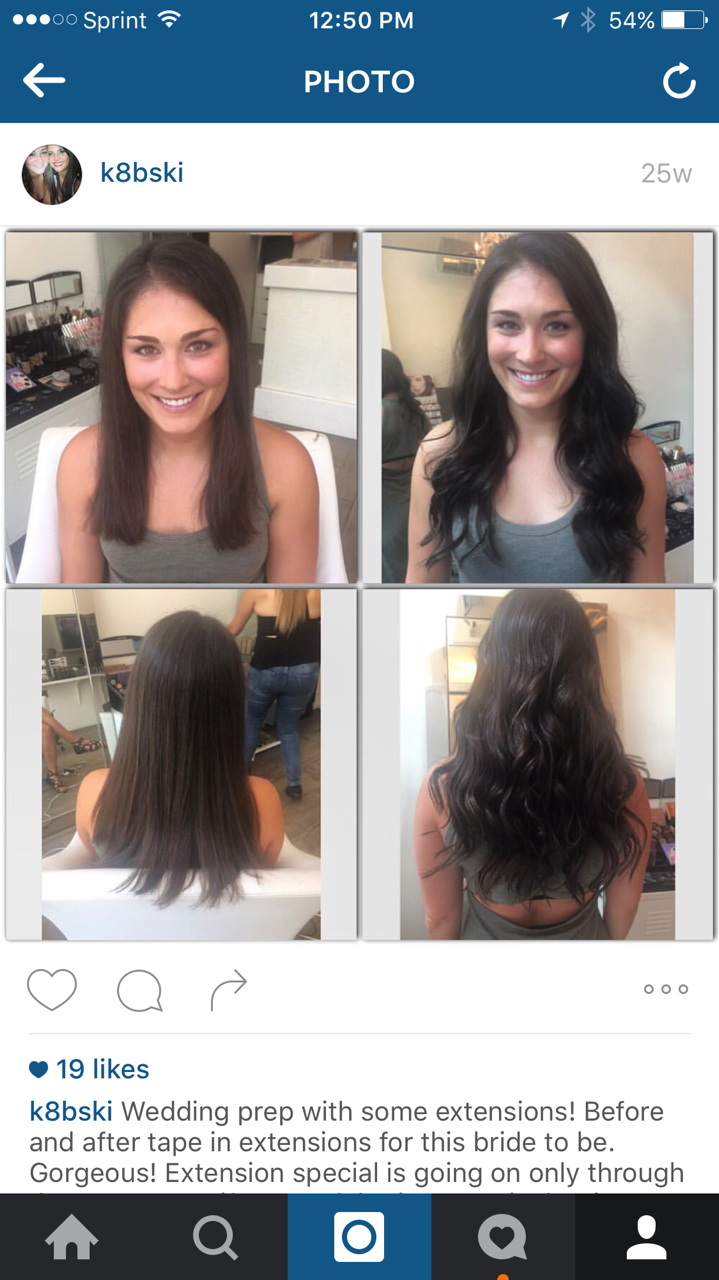719x1280 pixels.
Task: Switch to the Home feed tab
Action: (72, 1237)
